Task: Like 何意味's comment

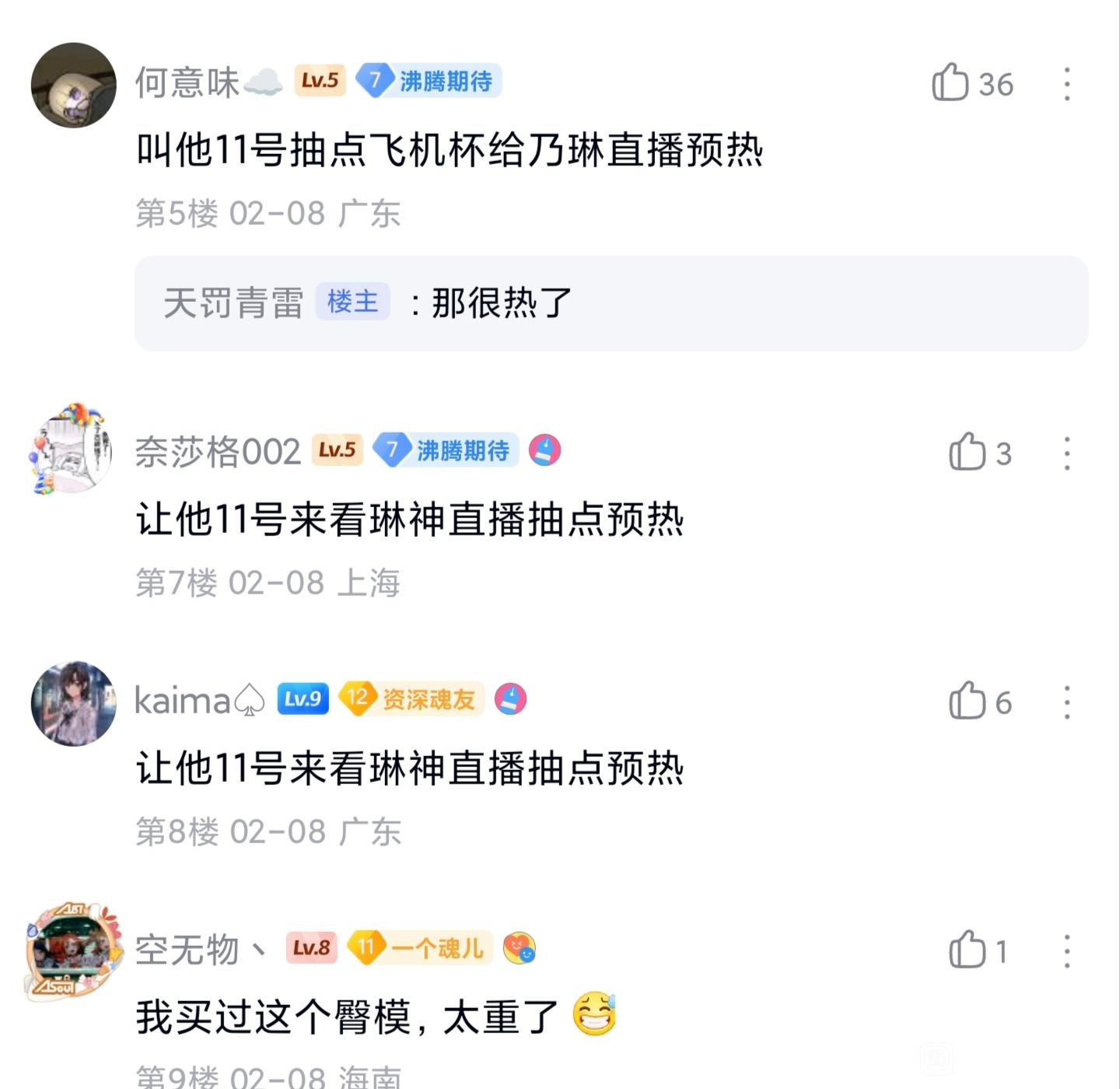Action: pyautogui.click(x=950, y=83)
